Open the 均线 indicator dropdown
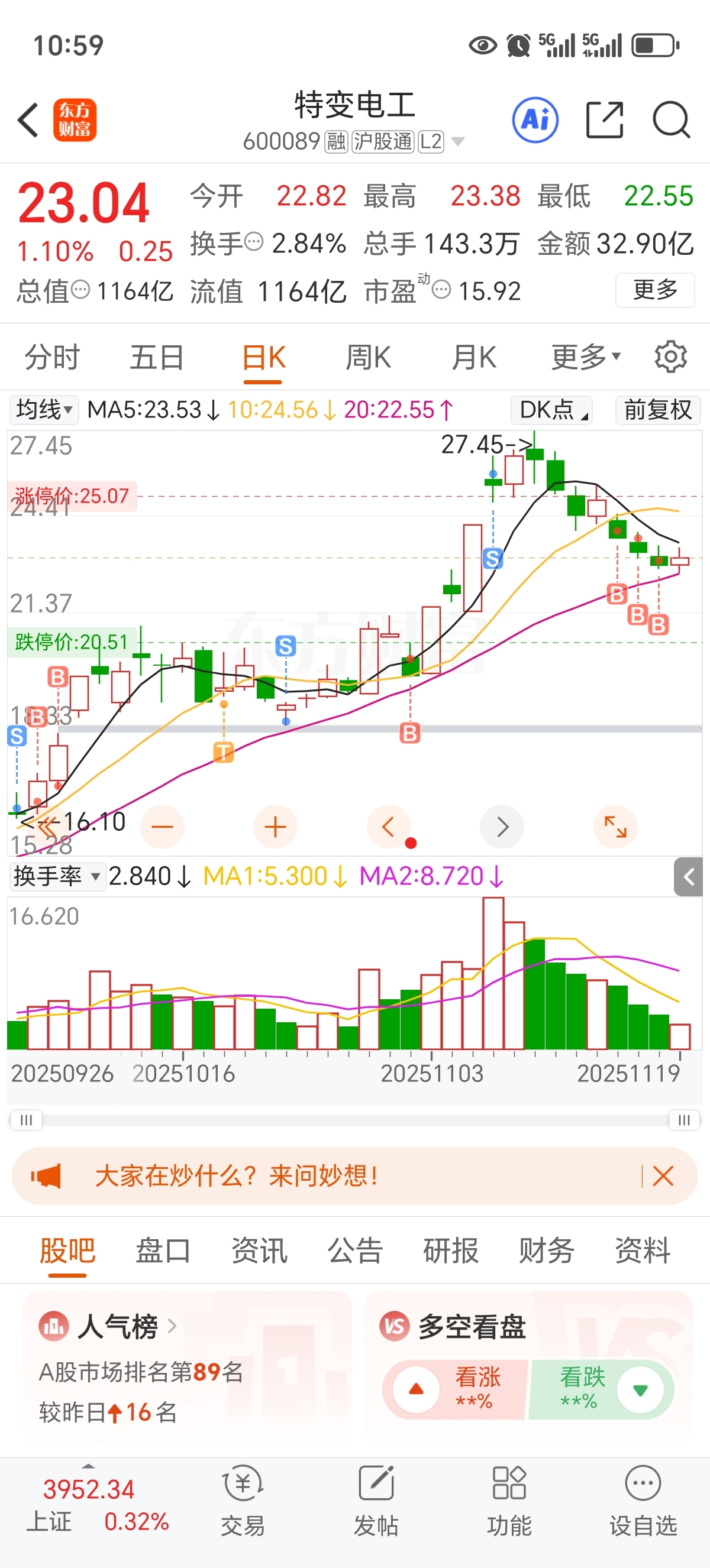Image resolution: width=710 pixels, height=1568 pixels. pos(44,410)
